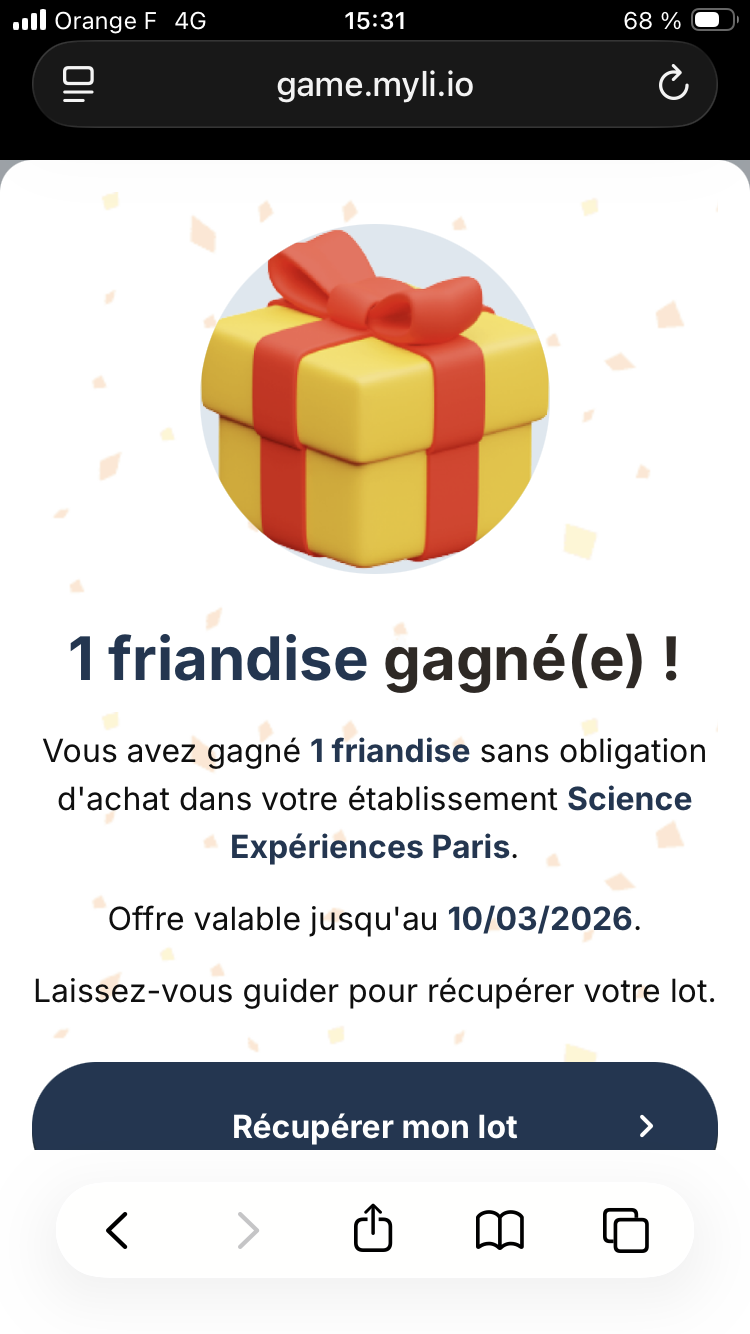Reload the game.myli.io page
Screen dimensions: 750x1334
[x=673, y=84]
